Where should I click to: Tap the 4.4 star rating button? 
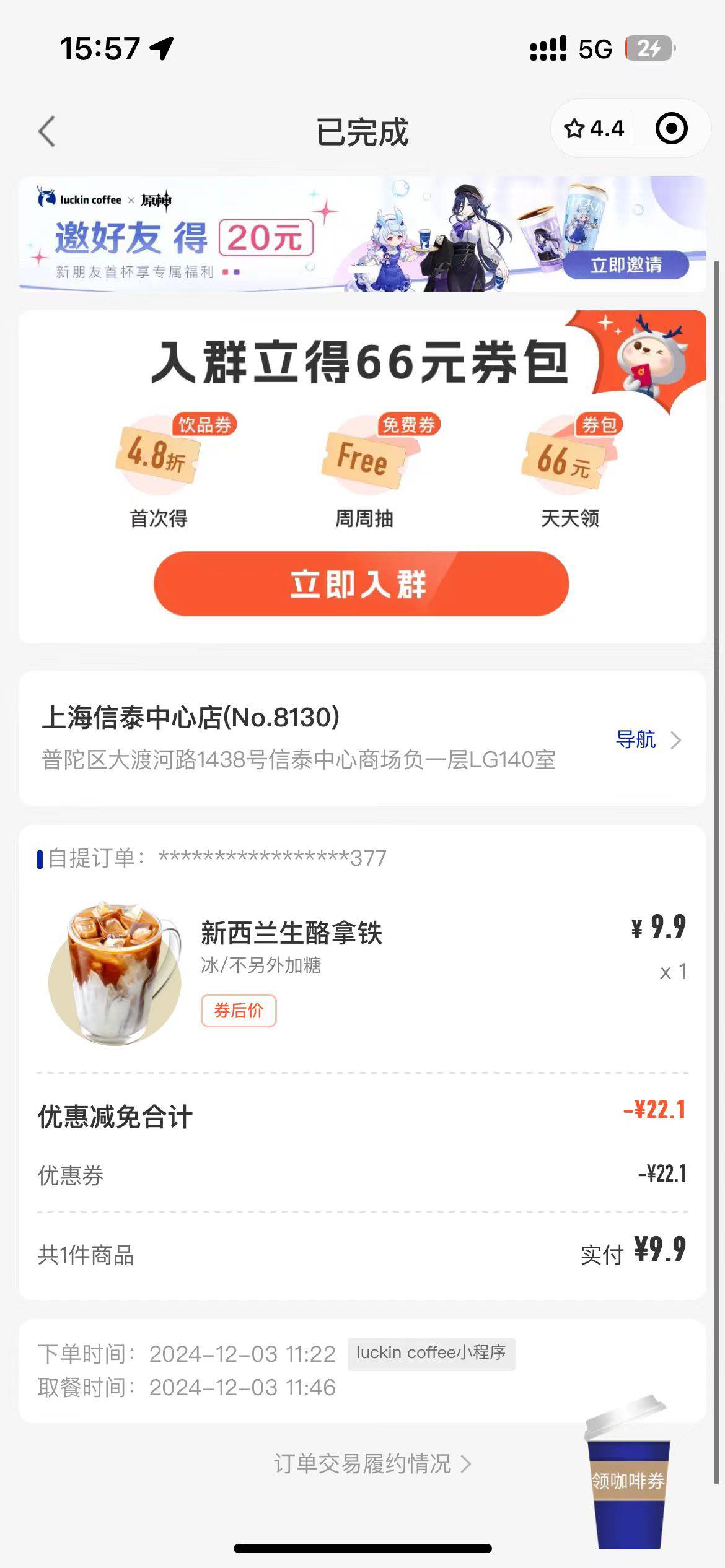click(x=594, y=129)
